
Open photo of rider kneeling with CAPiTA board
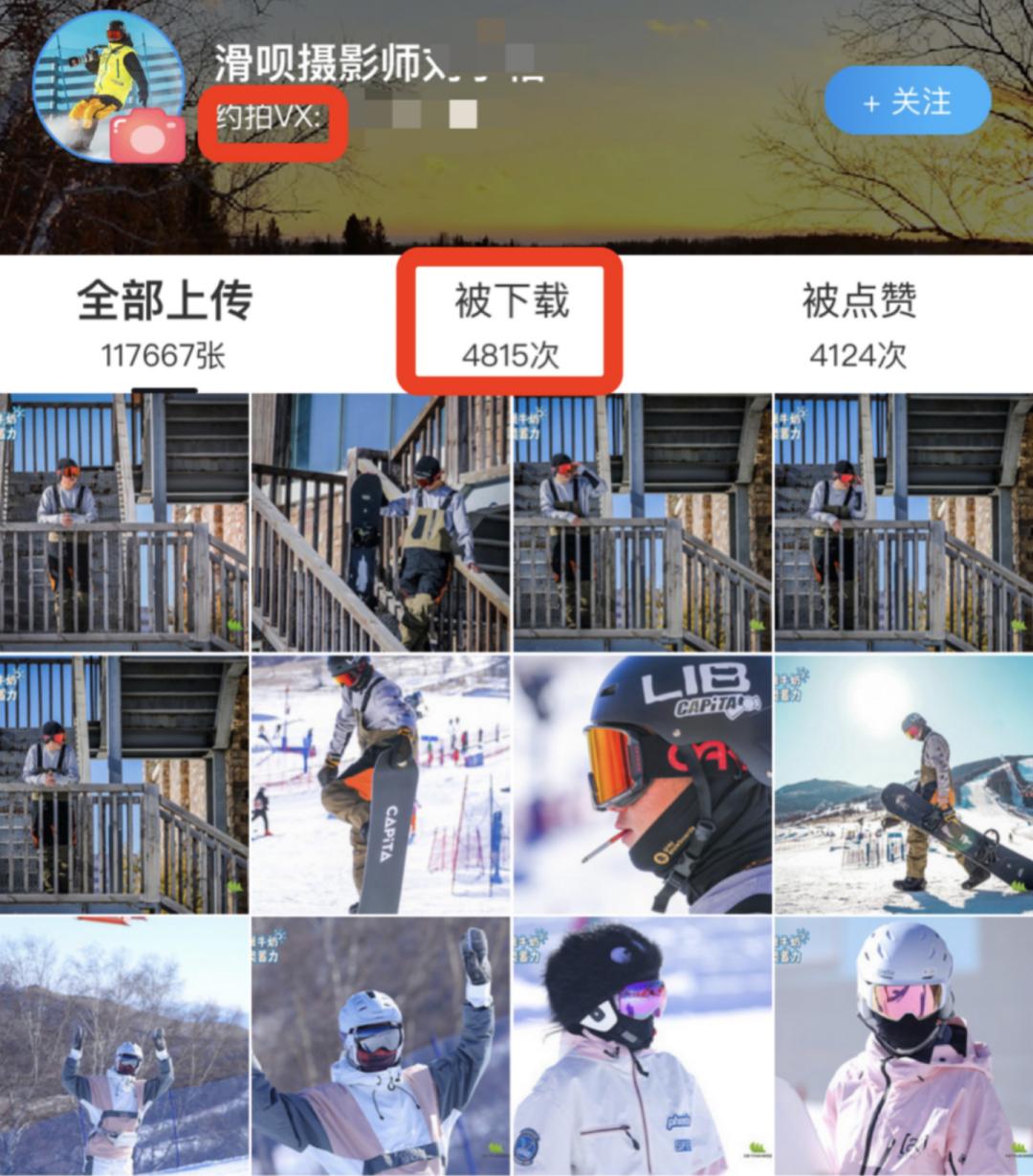(x=381, y=785)
